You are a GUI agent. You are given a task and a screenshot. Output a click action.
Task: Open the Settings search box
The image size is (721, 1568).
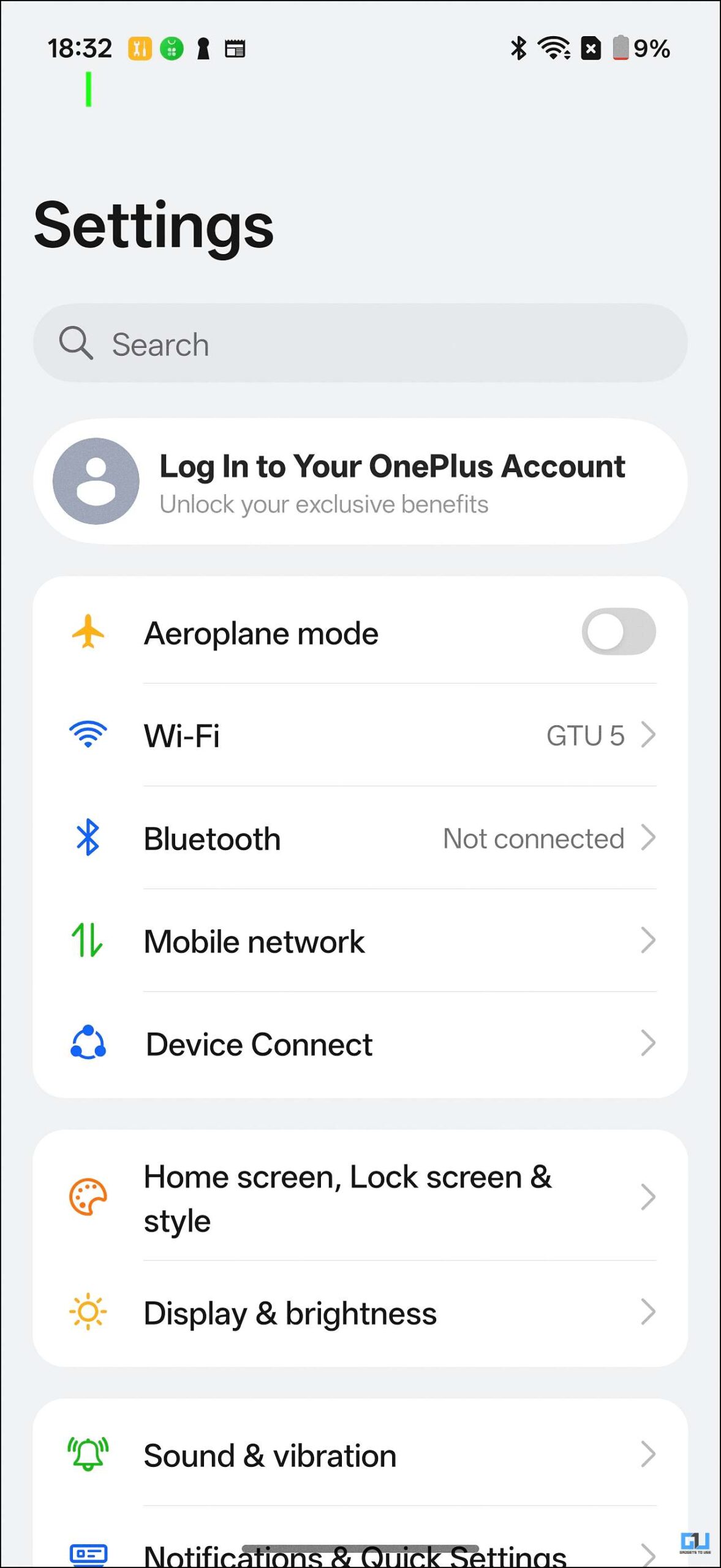click(x=360, y=344)
